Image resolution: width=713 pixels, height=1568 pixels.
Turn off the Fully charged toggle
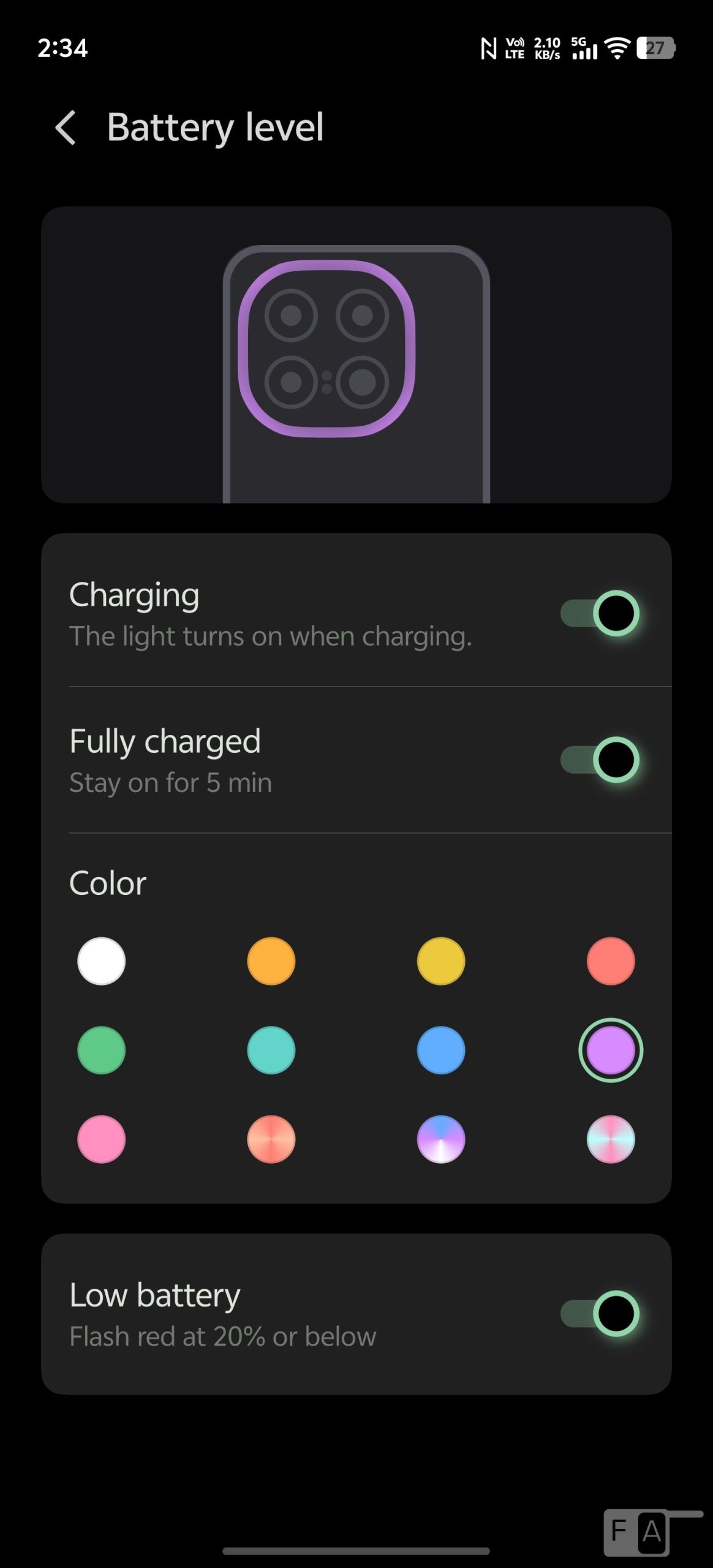point(599,759)
